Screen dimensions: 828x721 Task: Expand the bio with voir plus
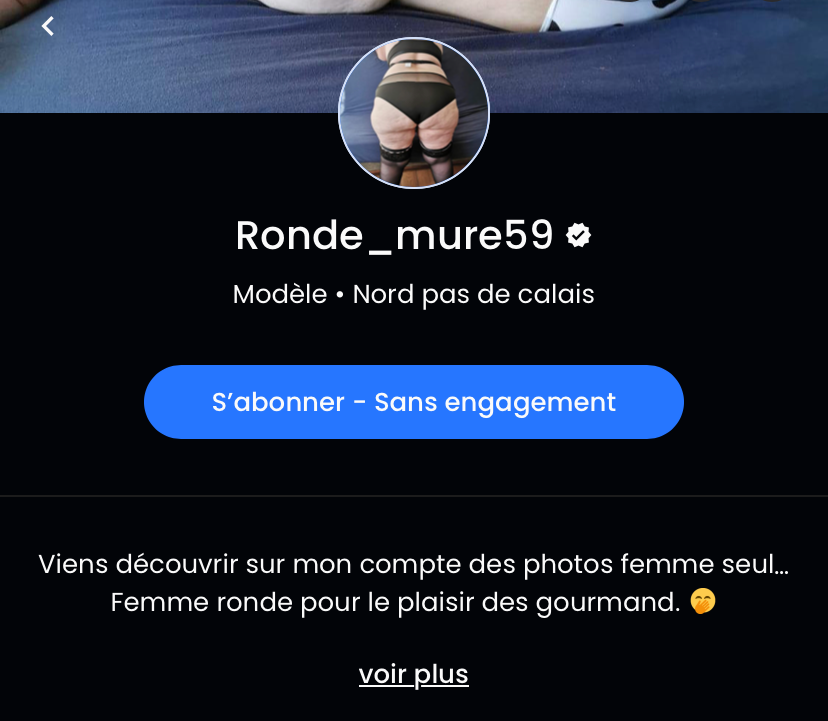pyautogui.click(x=413, y=674)
